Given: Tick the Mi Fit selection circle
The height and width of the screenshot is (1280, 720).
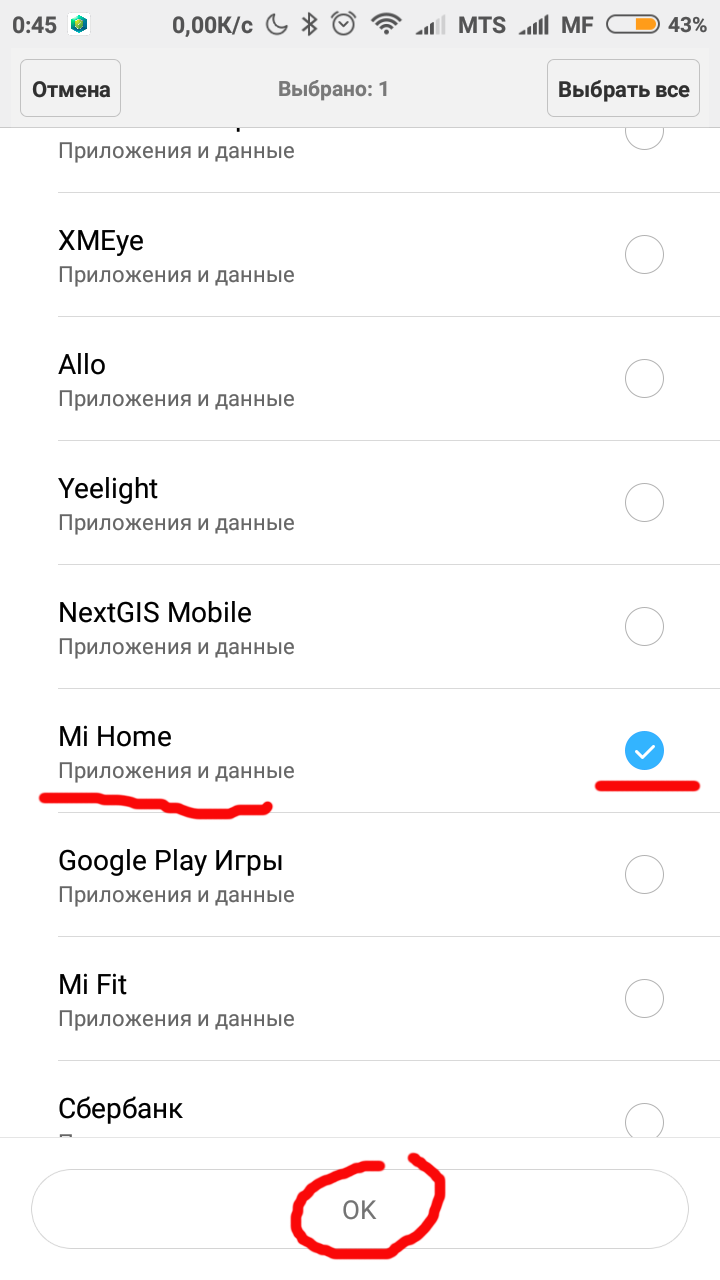Looking at the screenshot, I should (x=644, y=998).
